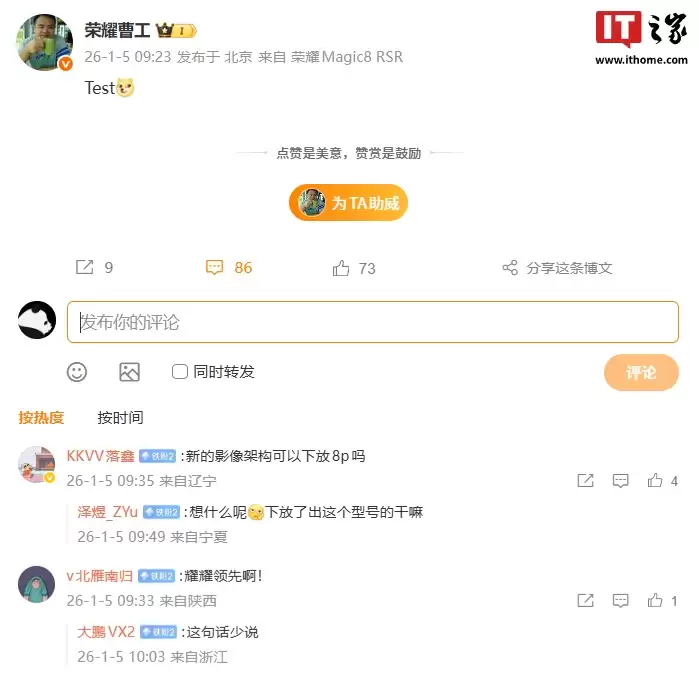Sort comments by 按时间
This screenshot has width=699, height=675.
120,417
